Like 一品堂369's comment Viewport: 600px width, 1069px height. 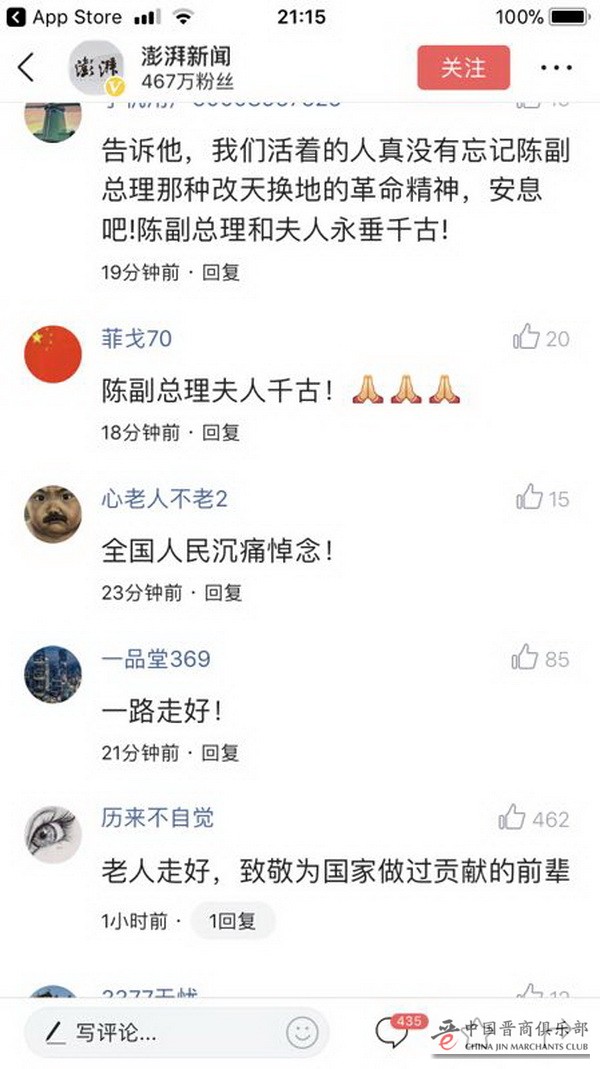point(526,658)
